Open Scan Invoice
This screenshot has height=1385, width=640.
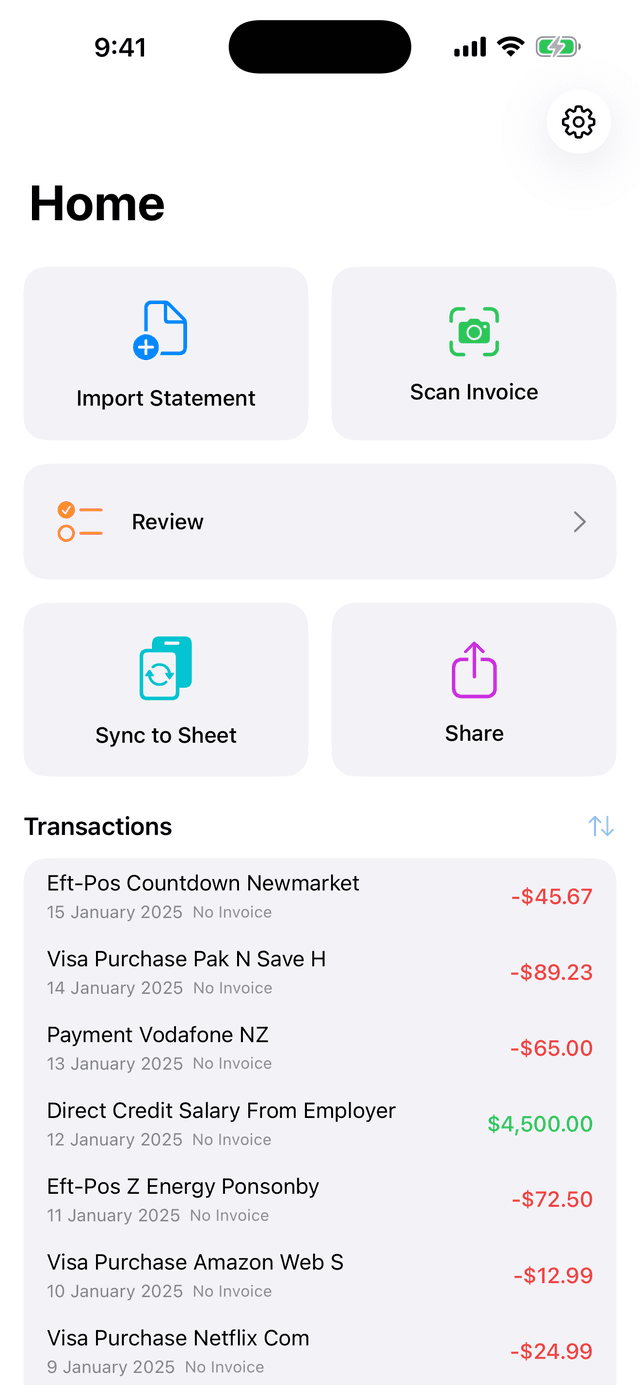[x=474, y=353]
